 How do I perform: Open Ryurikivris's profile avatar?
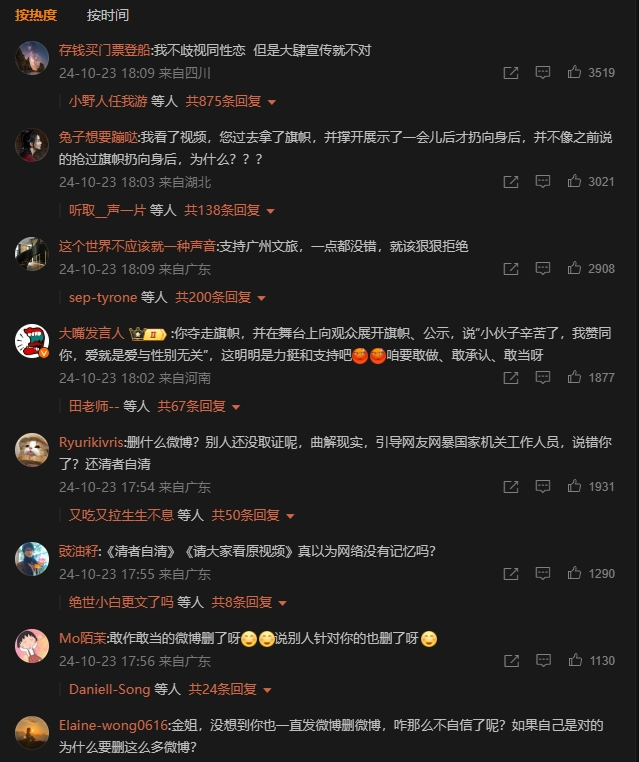32,449
